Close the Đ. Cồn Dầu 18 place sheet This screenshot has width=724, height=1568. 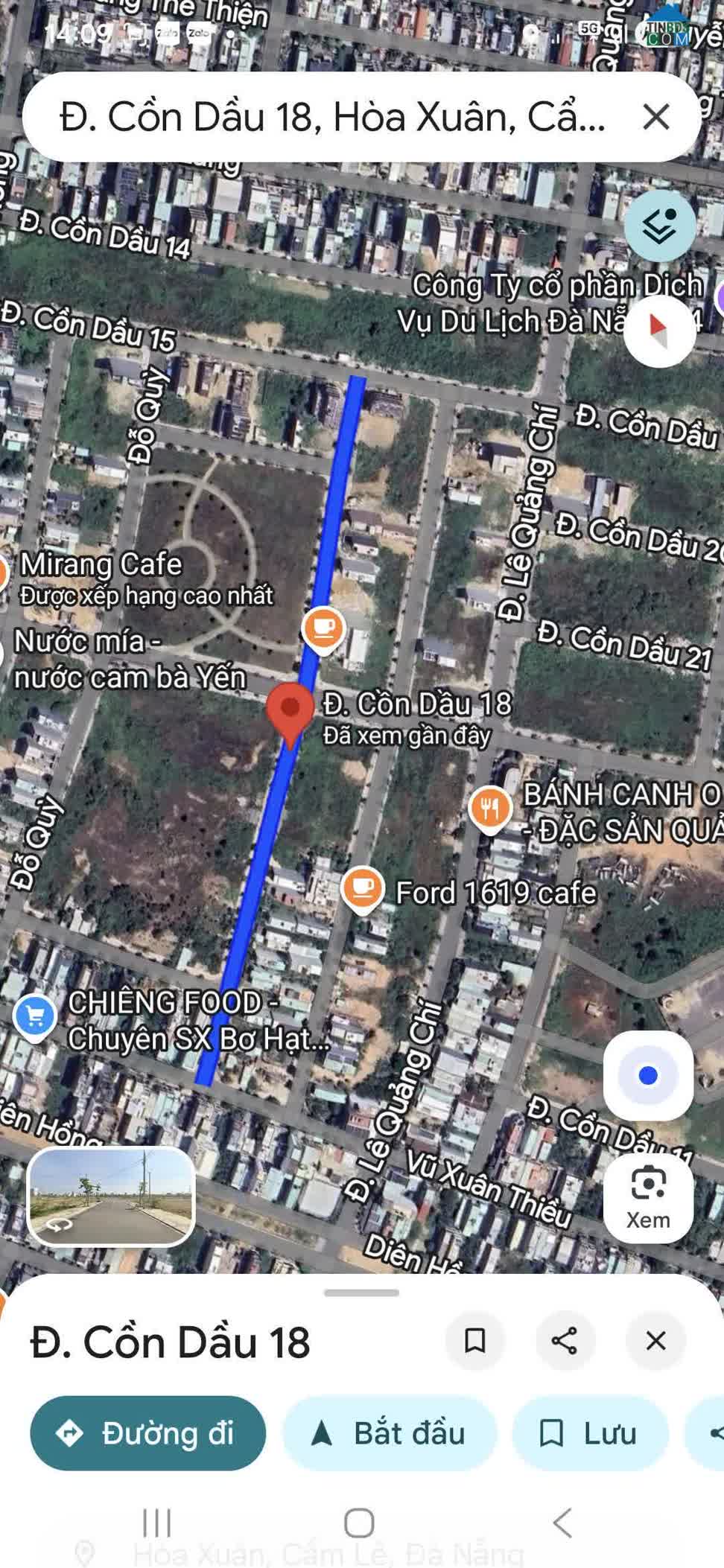(655, 1340)
